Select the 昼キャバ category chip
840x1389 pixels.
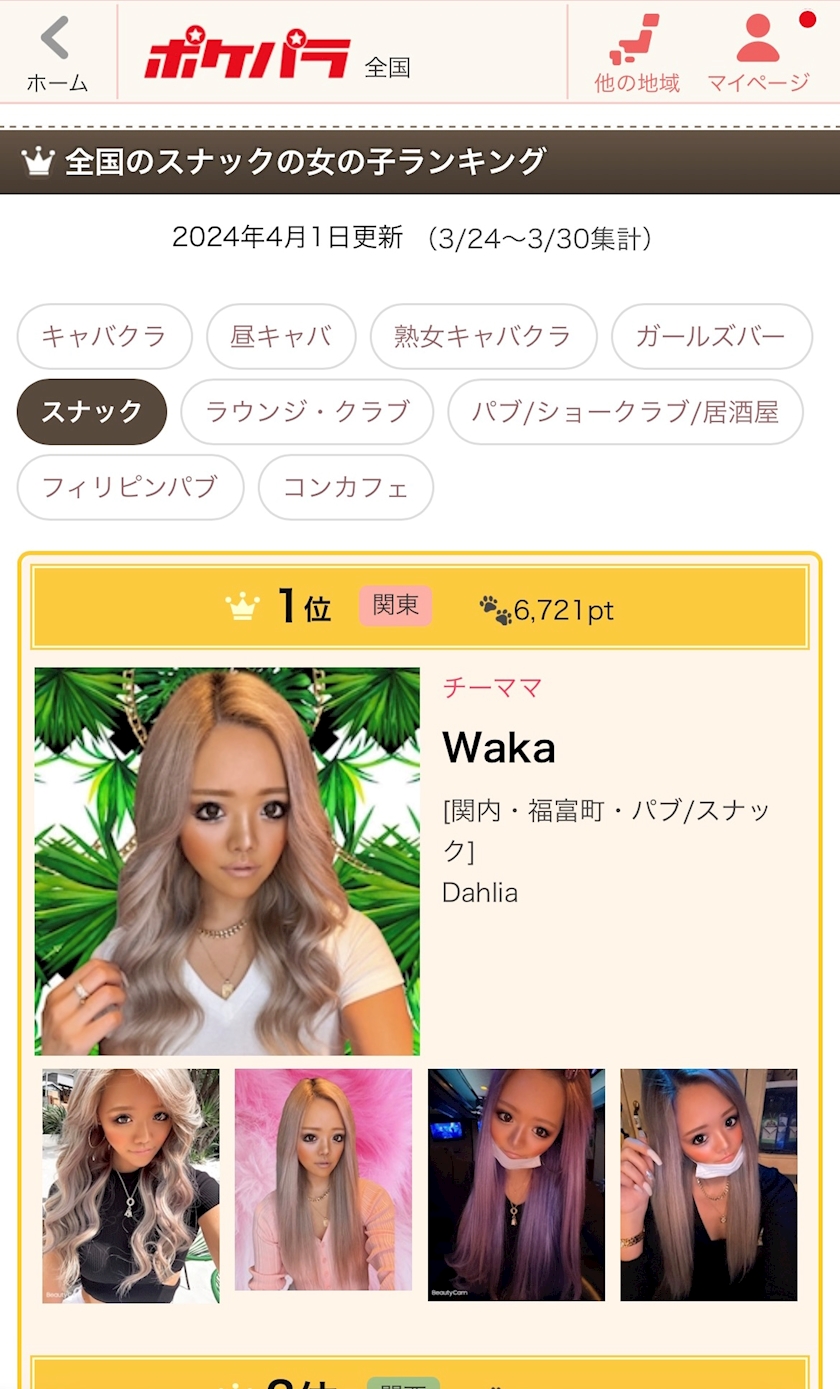[281, 337]
